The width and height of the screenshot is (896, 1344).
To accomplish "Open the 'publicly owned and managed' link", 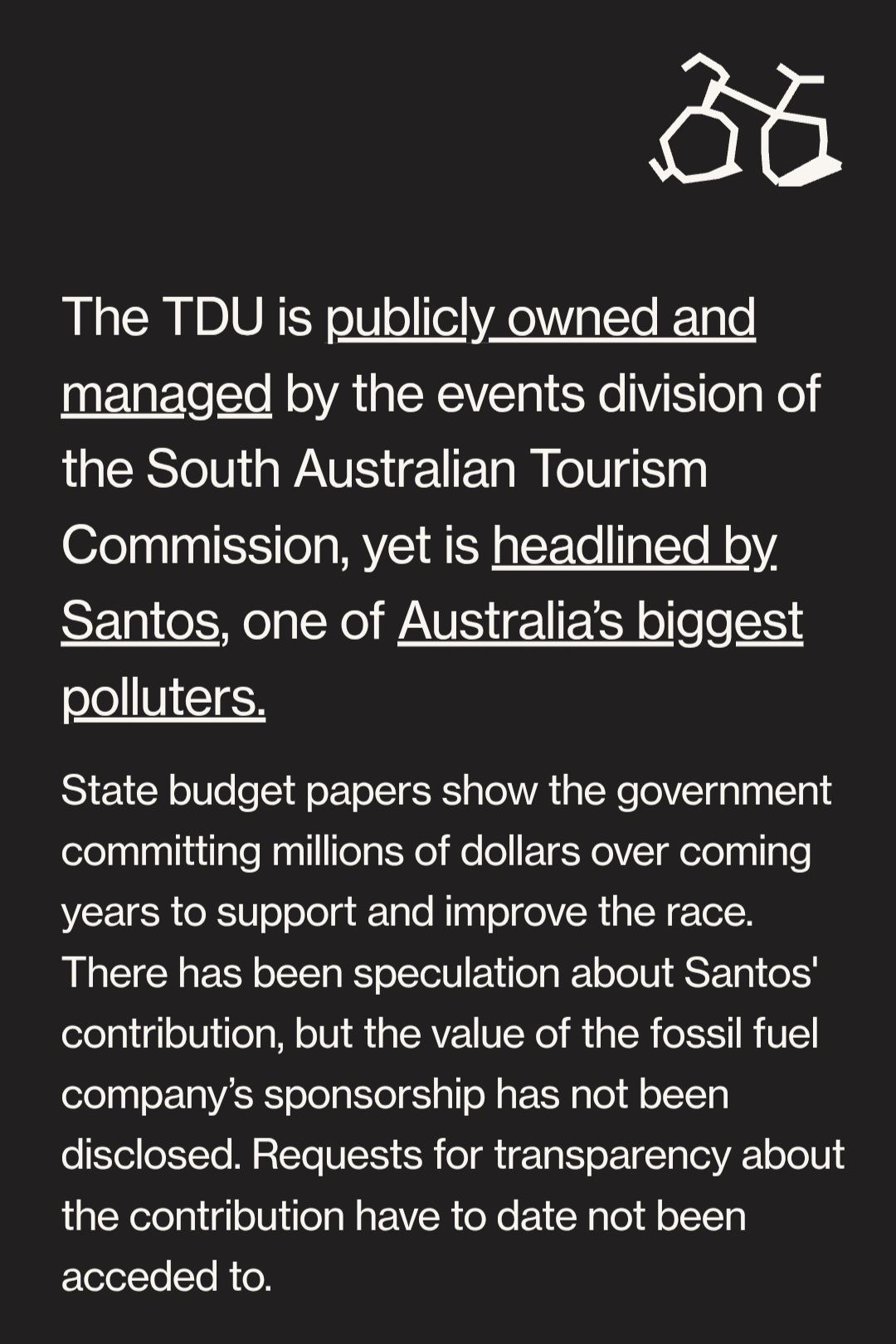I will (540, 318).
